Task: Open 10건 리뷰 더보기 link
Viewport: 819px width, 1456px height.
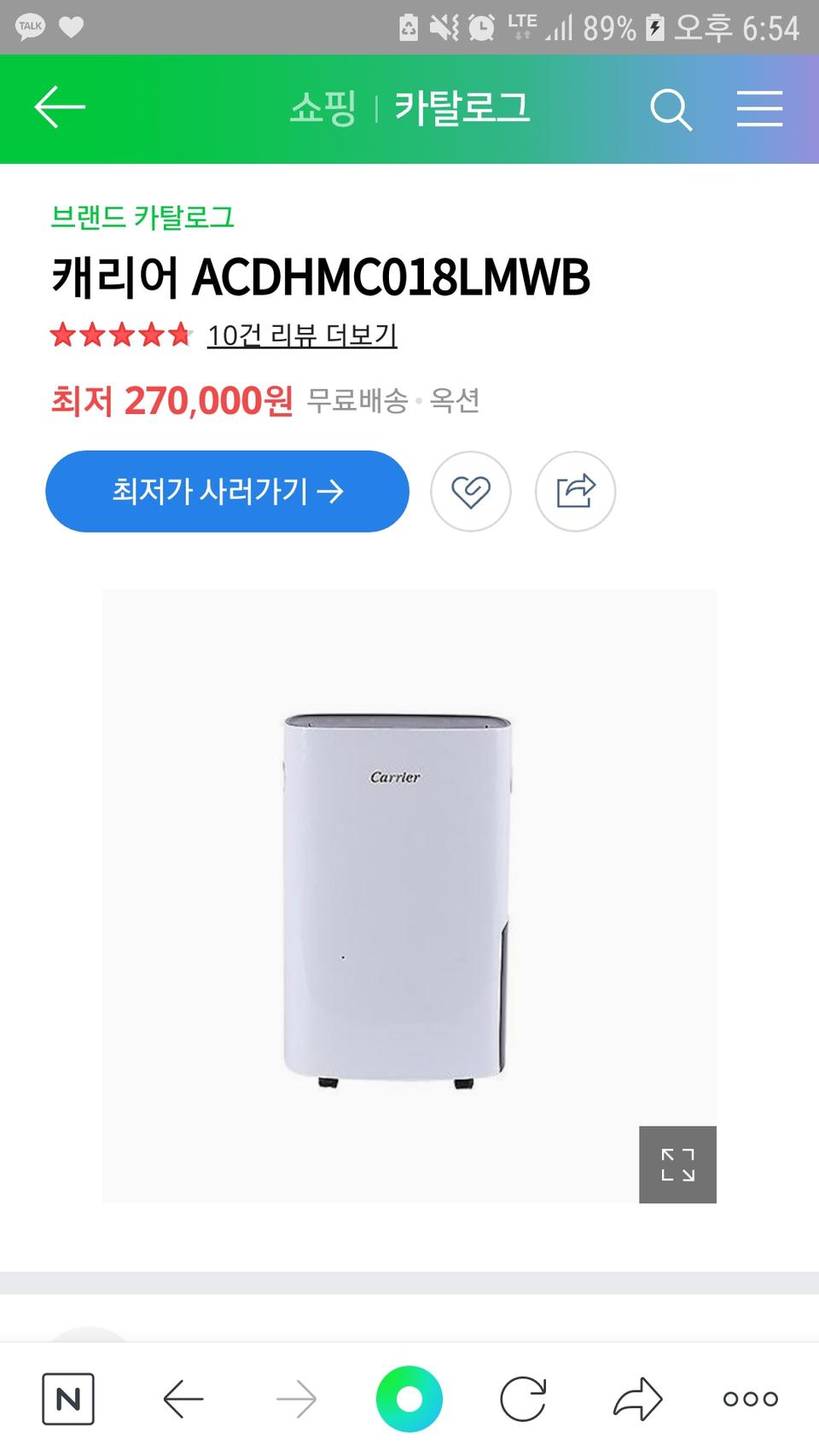Action: pyautogui.click(x=305, y=335)
